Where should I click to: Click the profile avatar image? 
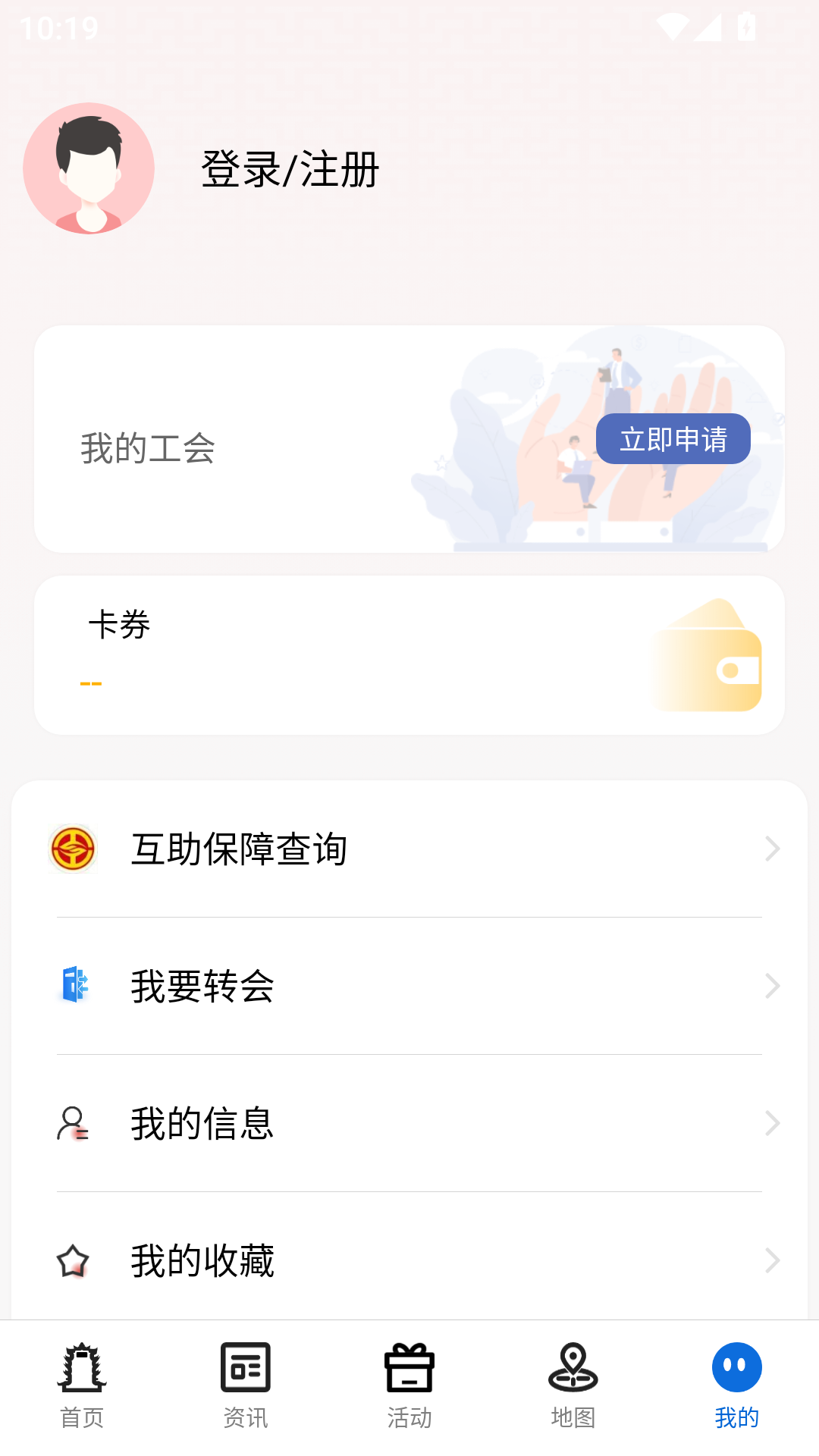point(89,168)
